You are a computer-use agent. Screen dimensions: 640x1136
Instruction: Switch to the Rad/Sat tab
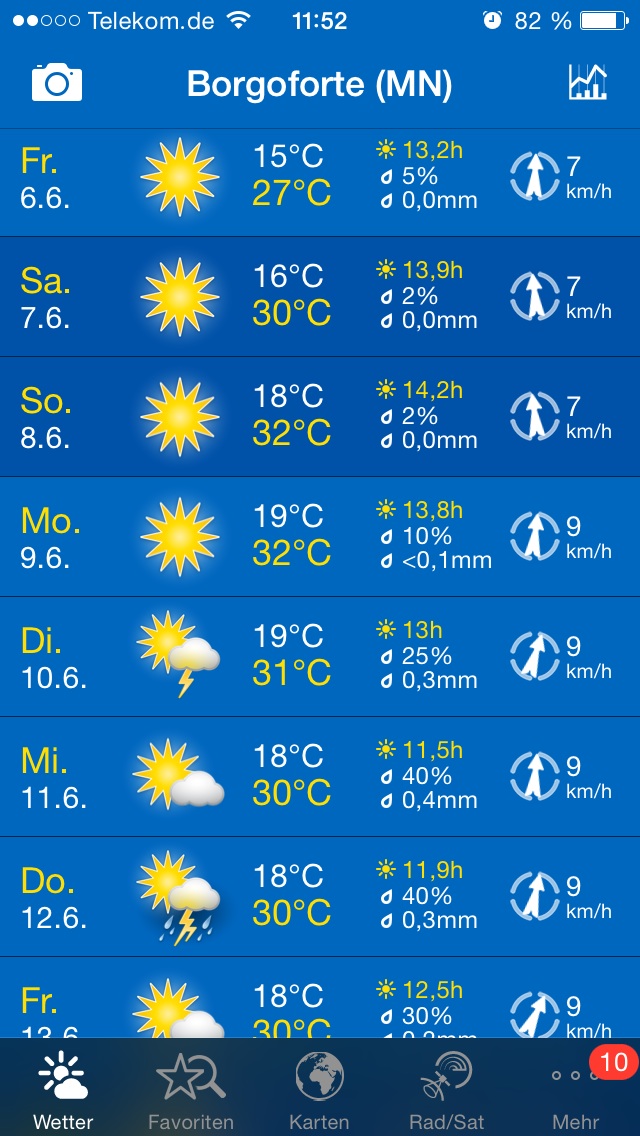pyautogui.click(x=447, y=1090)
